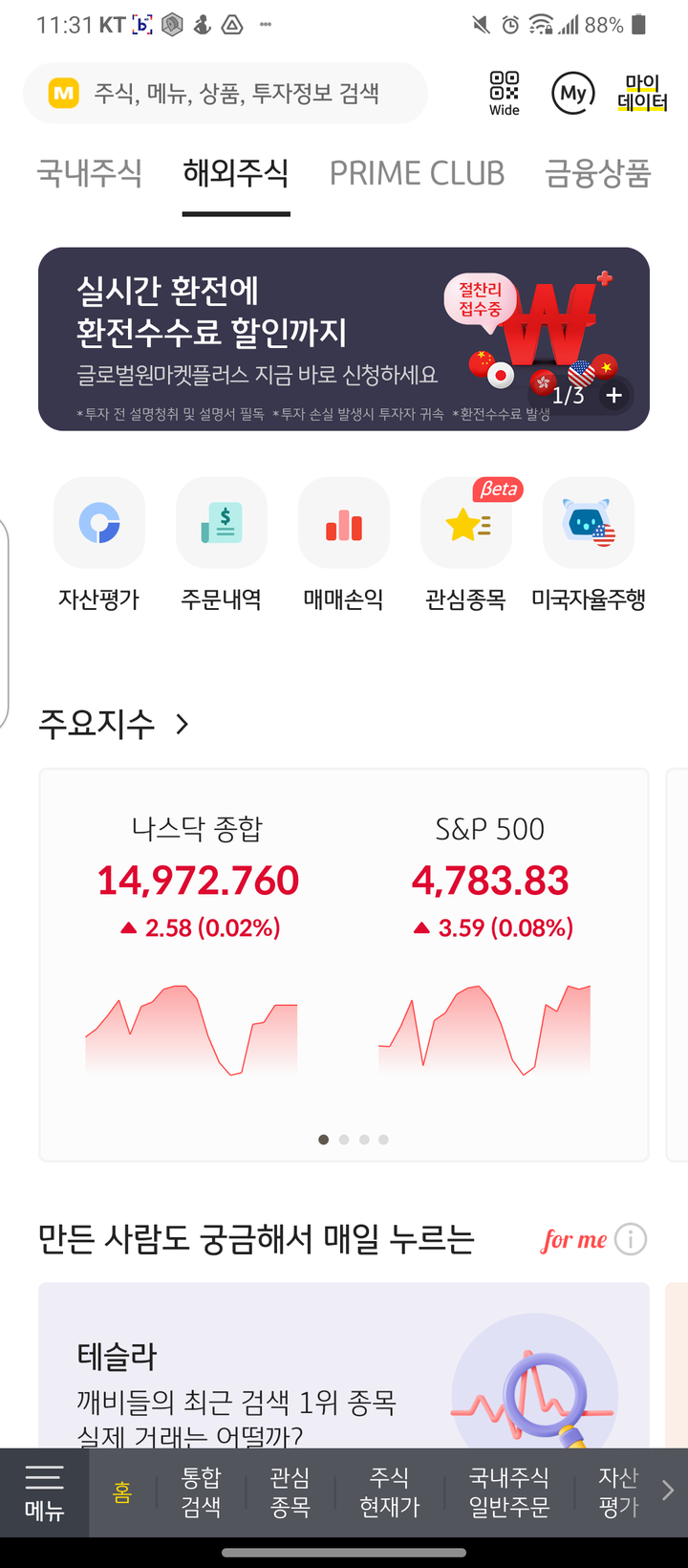The height and width of the screenshot is (1568, 688).
Task: Expand the banner carousel with the + button
Action: coord(613,394)
